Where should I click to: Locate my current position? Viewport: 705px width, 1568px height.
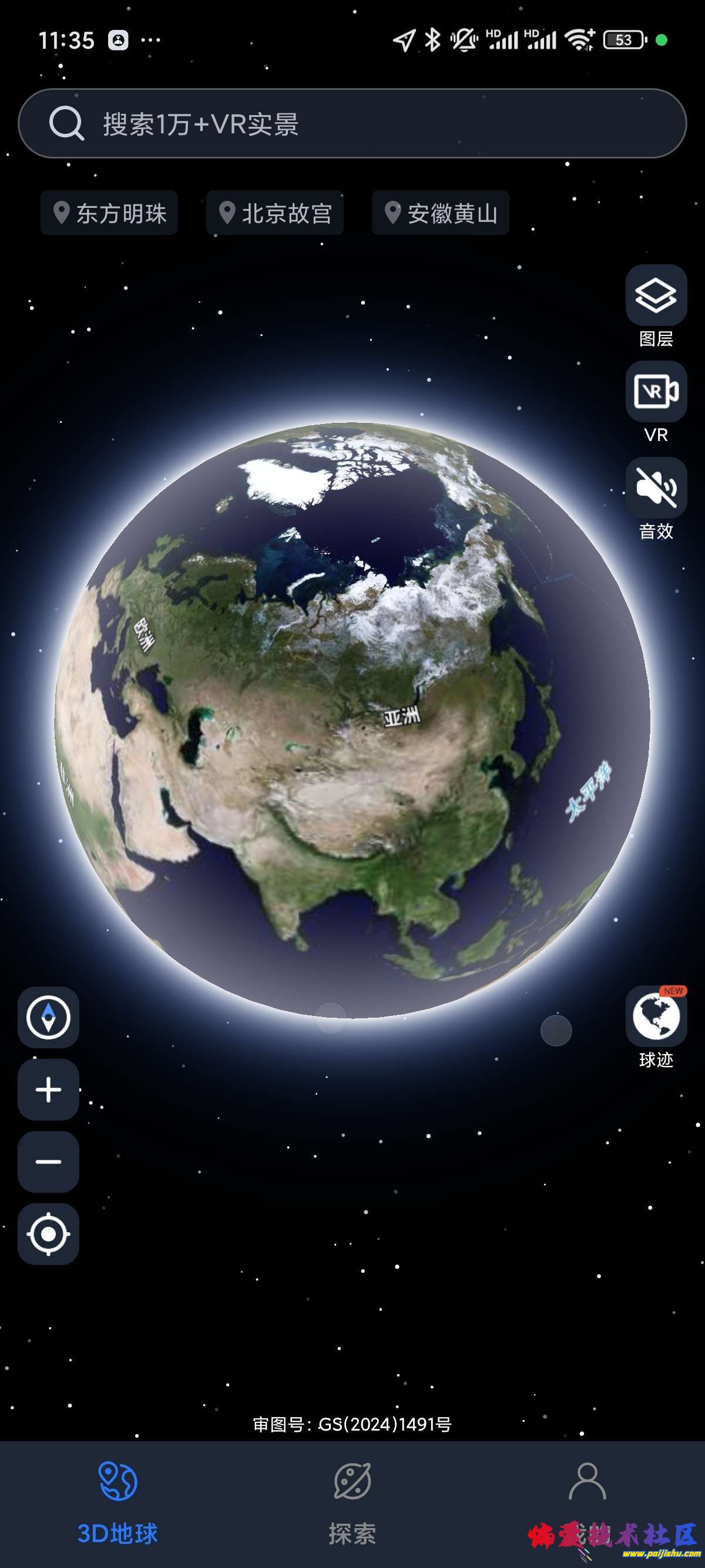[x=49, y=1234]
